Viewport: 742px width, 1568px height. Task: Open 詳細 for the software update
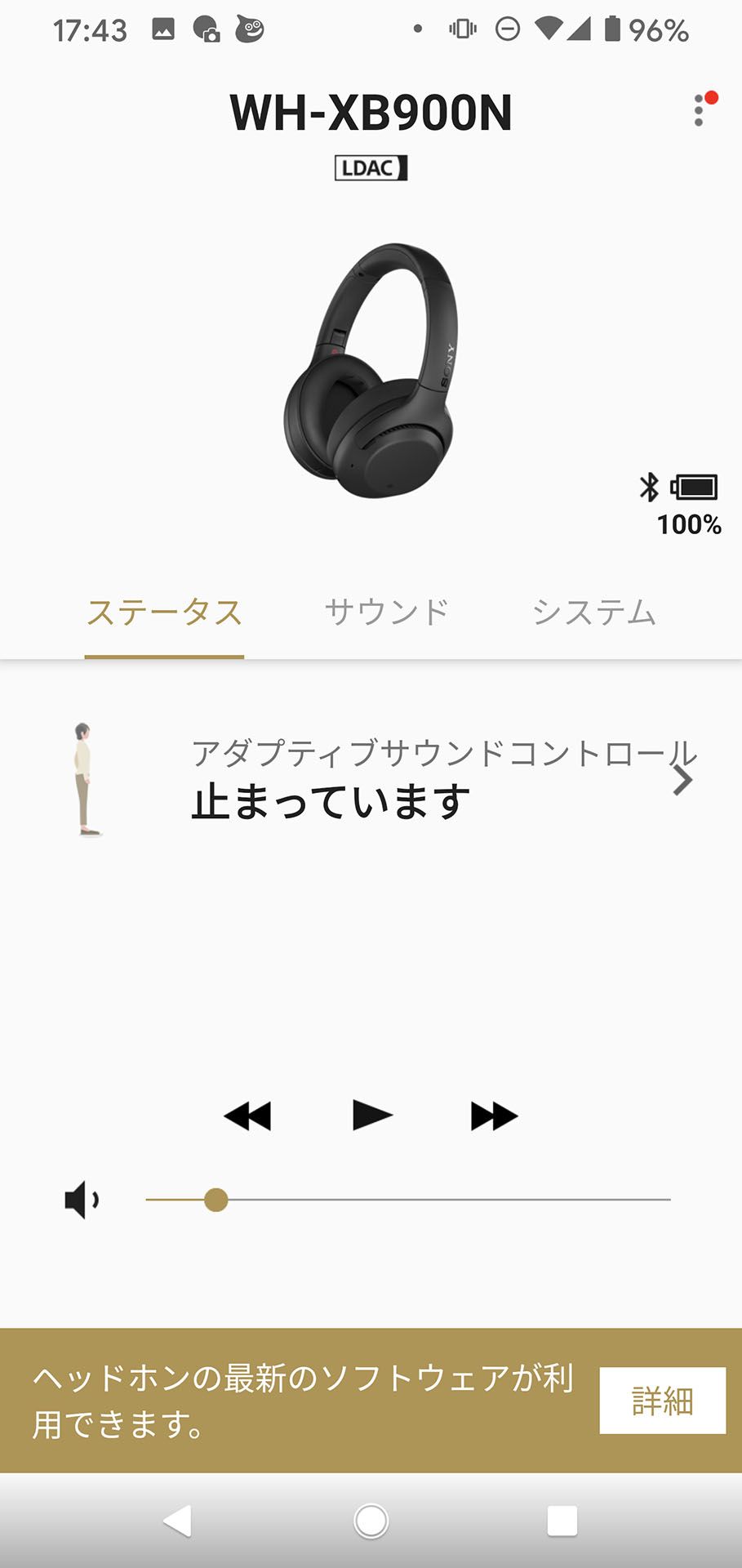point(662,1401)
